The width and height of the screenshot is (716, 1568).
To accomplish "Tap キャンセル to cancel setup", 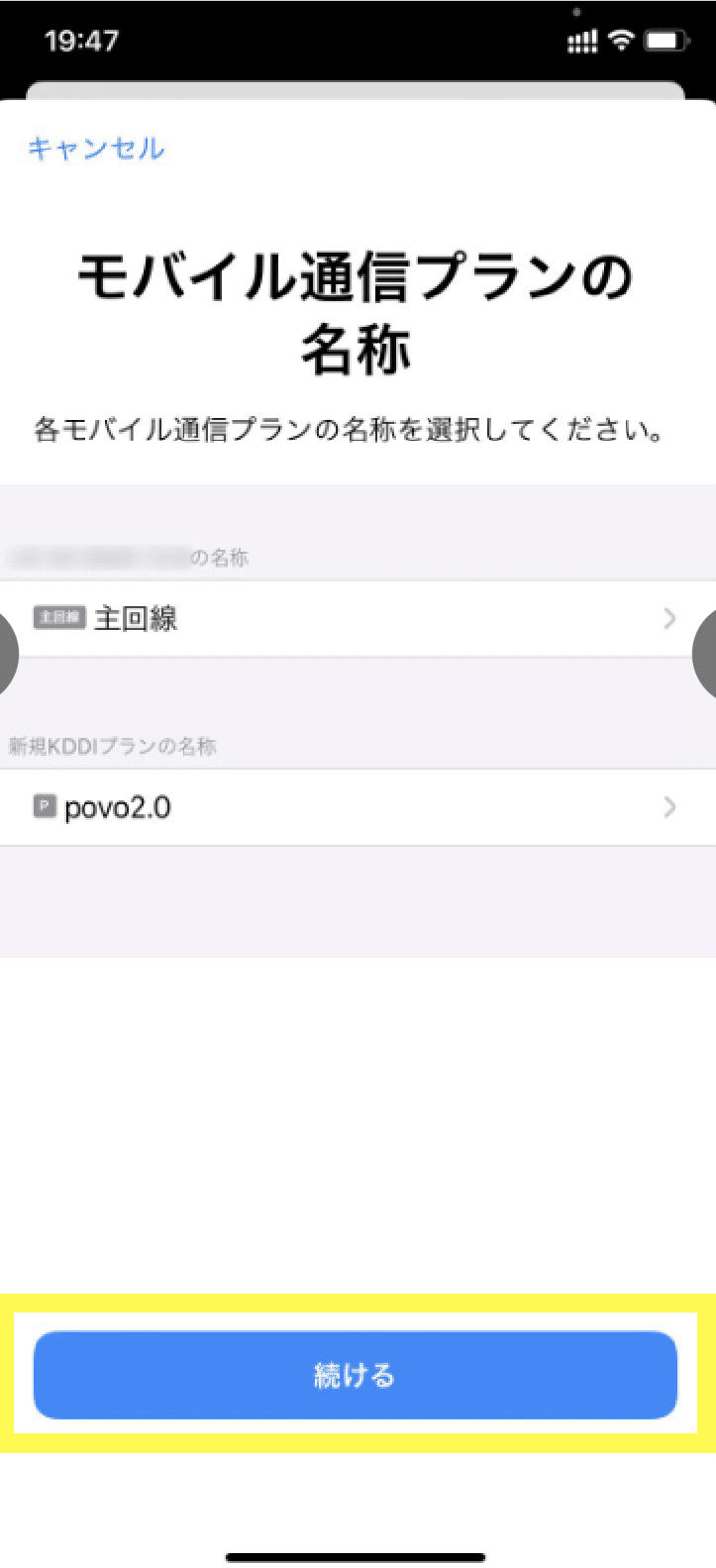I will [x=96, y=149].
